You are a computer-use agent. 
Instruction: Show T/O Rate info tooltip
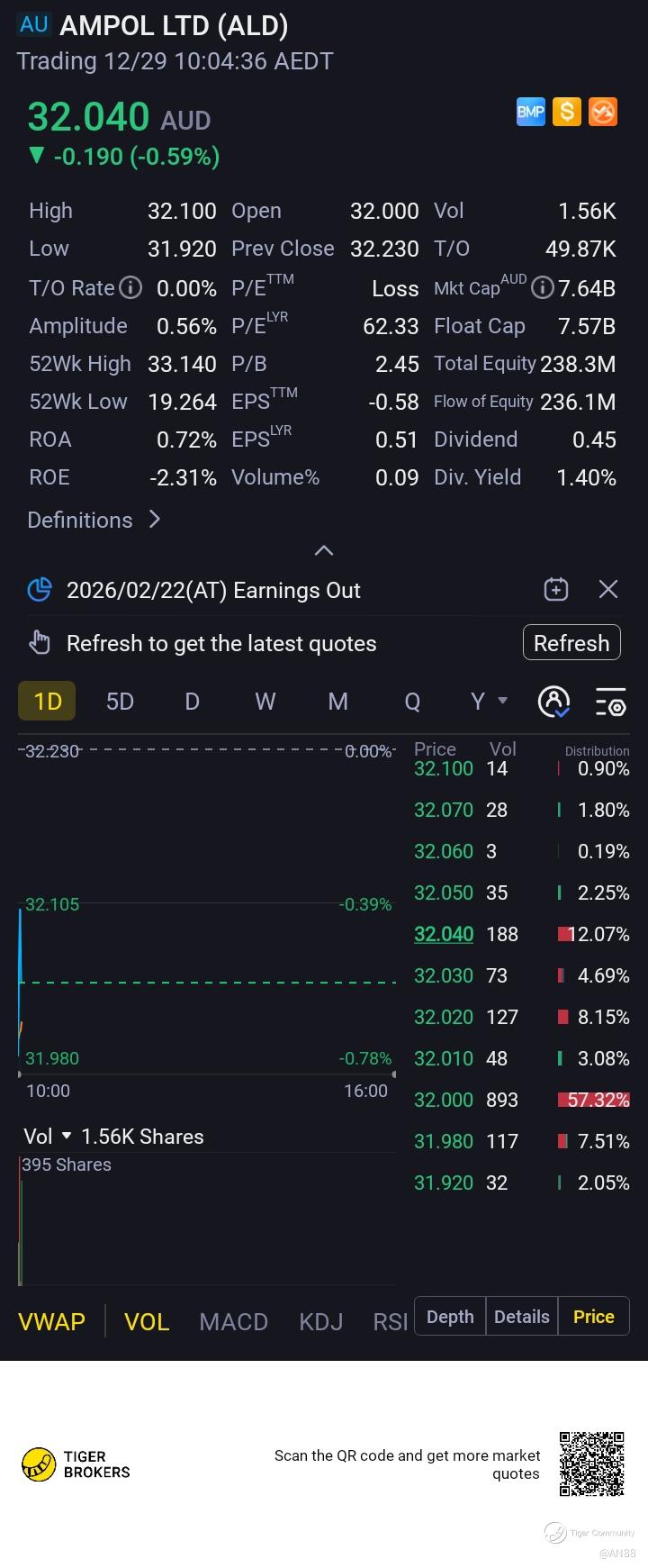[131, 288]
